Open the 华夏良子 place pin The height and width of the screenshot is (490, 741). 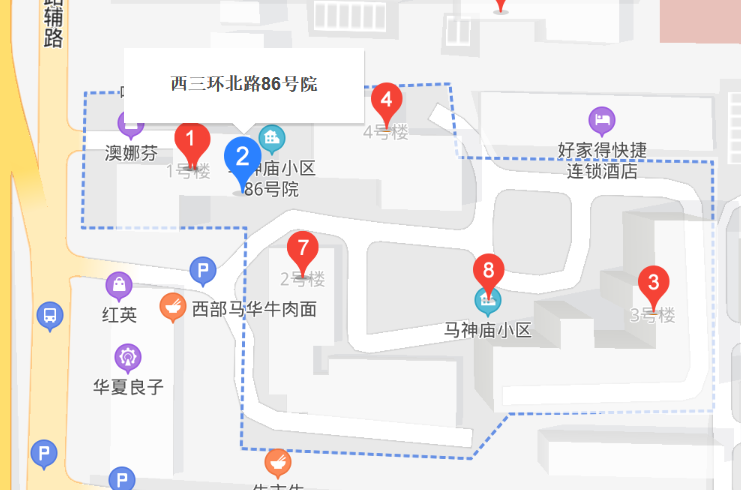pos(128,357)
